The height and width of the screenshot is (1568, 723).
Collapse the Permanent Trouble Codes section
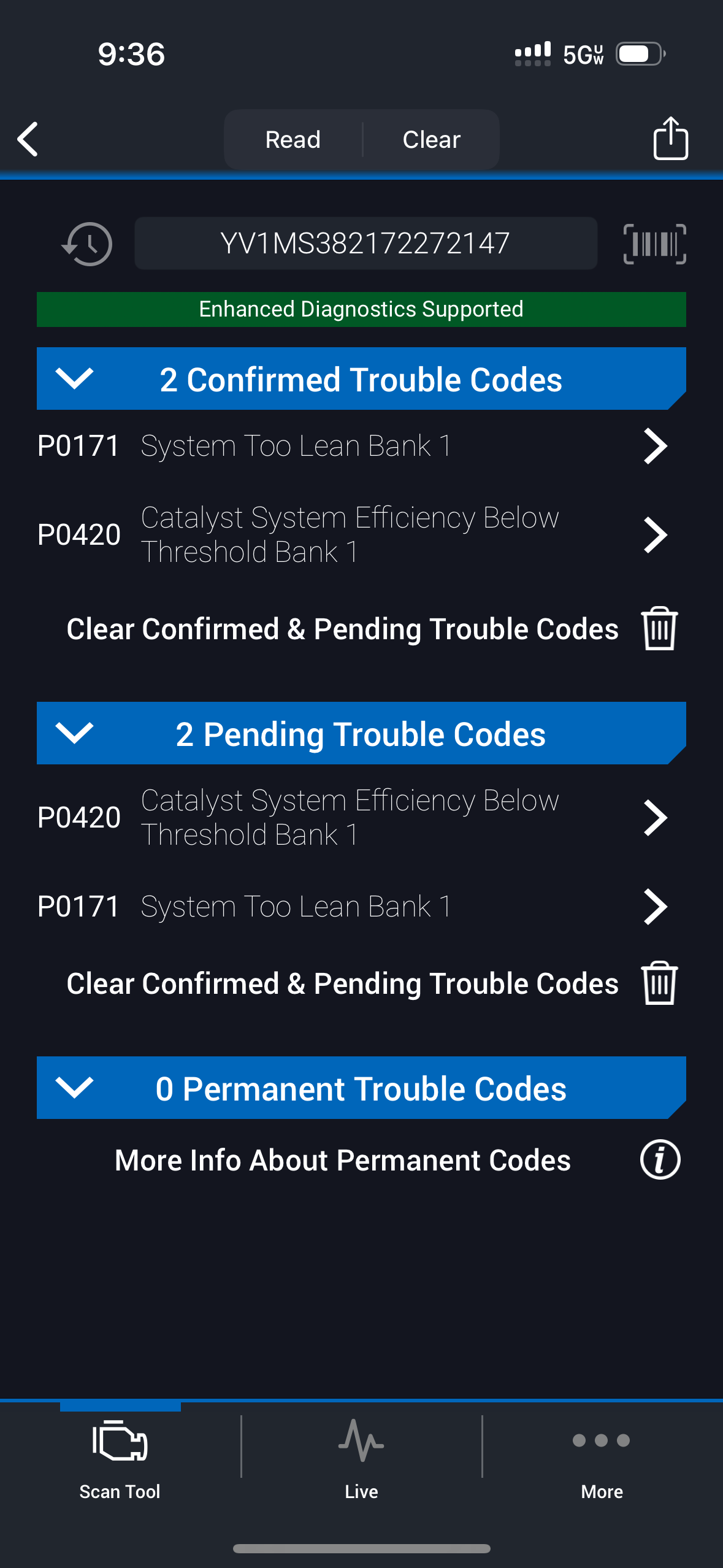pyautogui.click(x=74, y=1088)
